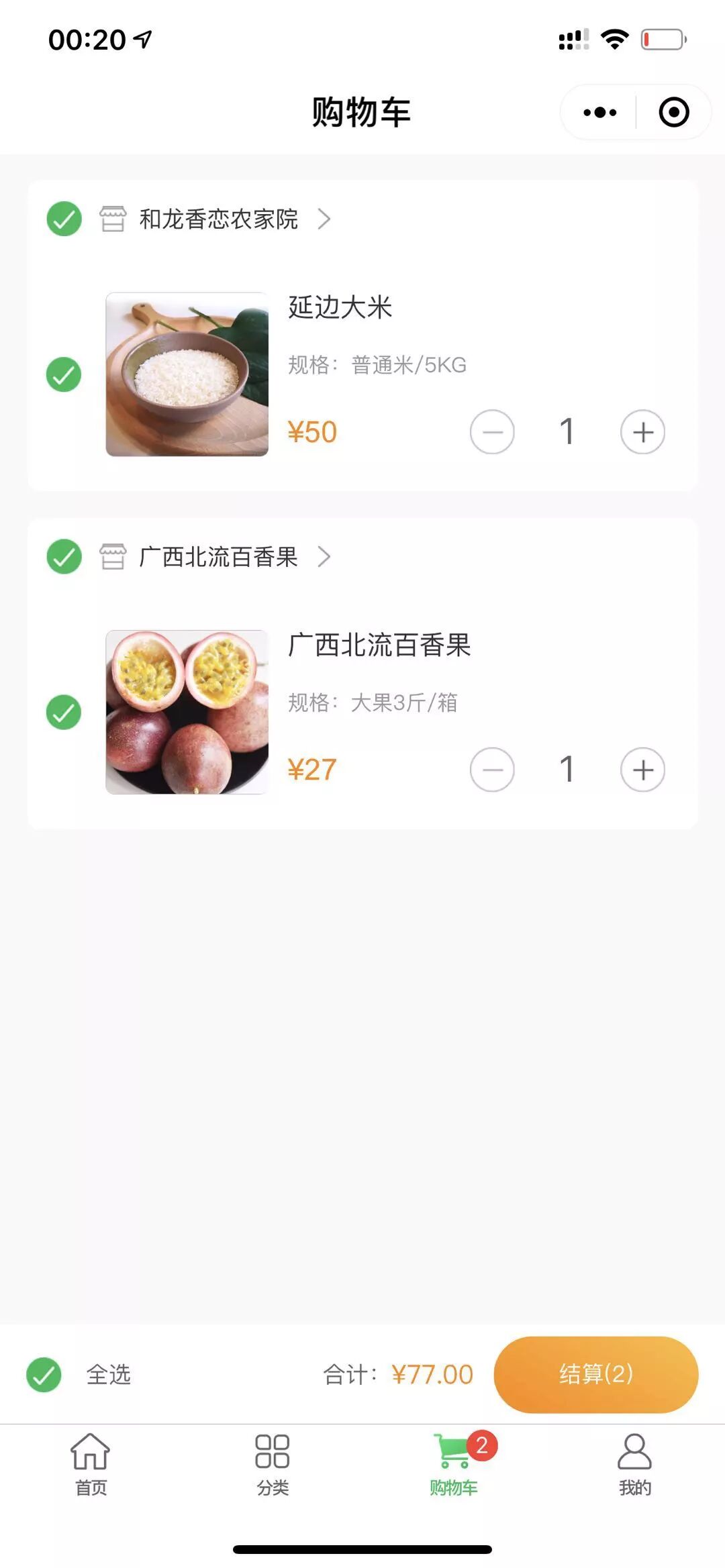Select the 购物车 tab
This screenshot has width=725, height=1568.
coord(454,1464)
